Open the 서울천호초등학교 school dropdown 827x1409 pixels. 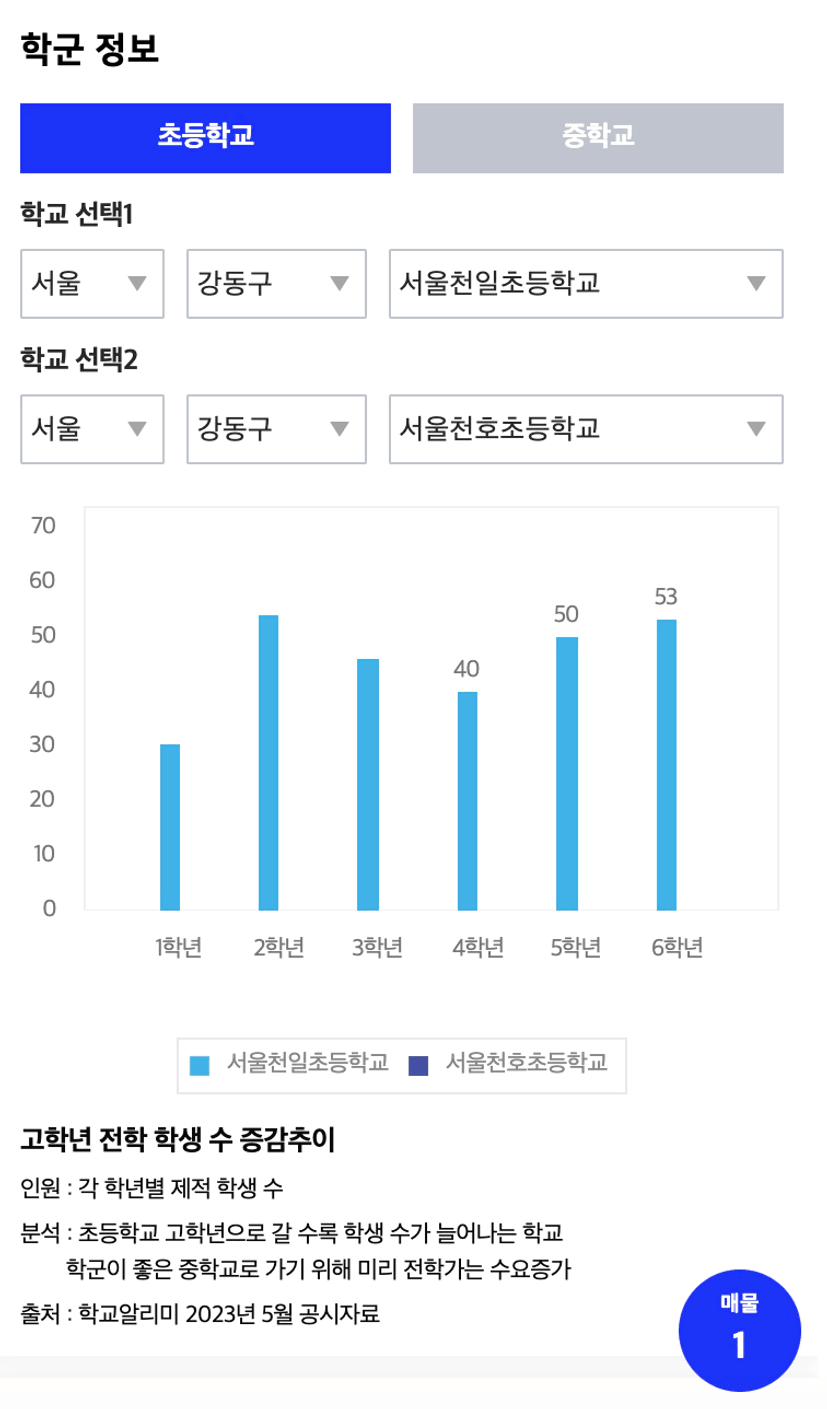tap(586, 429)
